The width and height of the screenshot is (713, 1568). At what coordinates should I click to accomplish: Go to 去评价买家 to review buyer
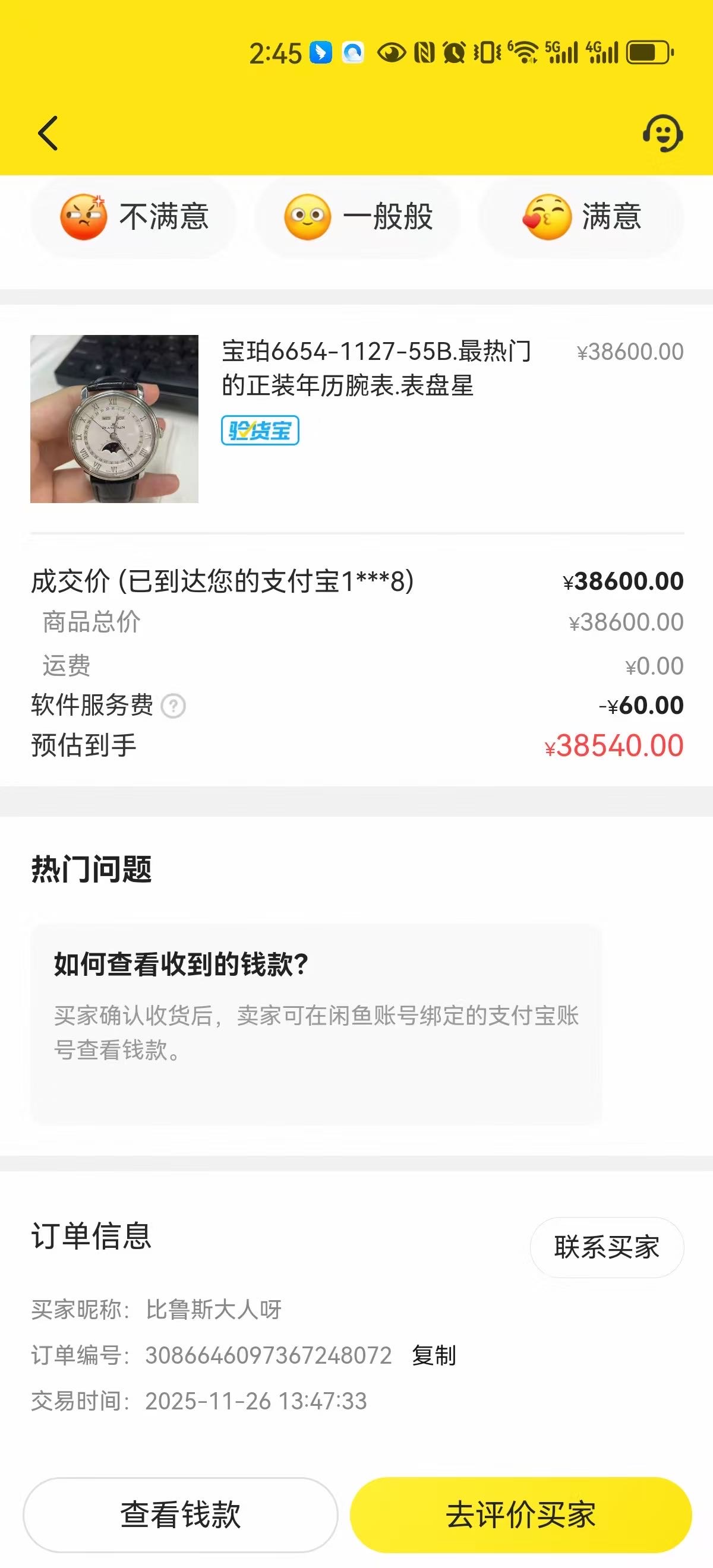[x=520, y=1514]
